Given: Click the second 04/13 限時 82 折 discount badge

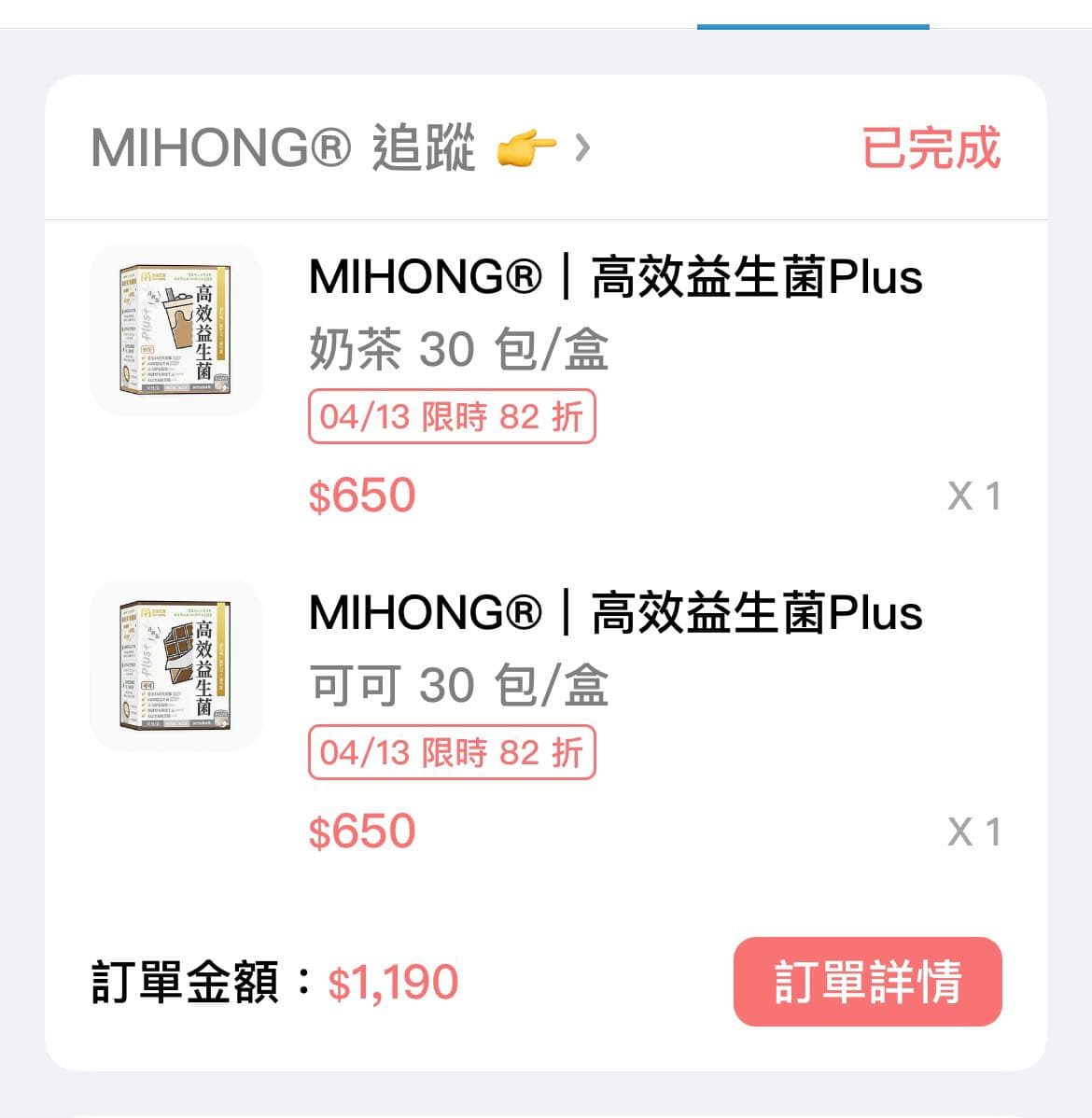Looking at the screenshot, I should point(451,752).
